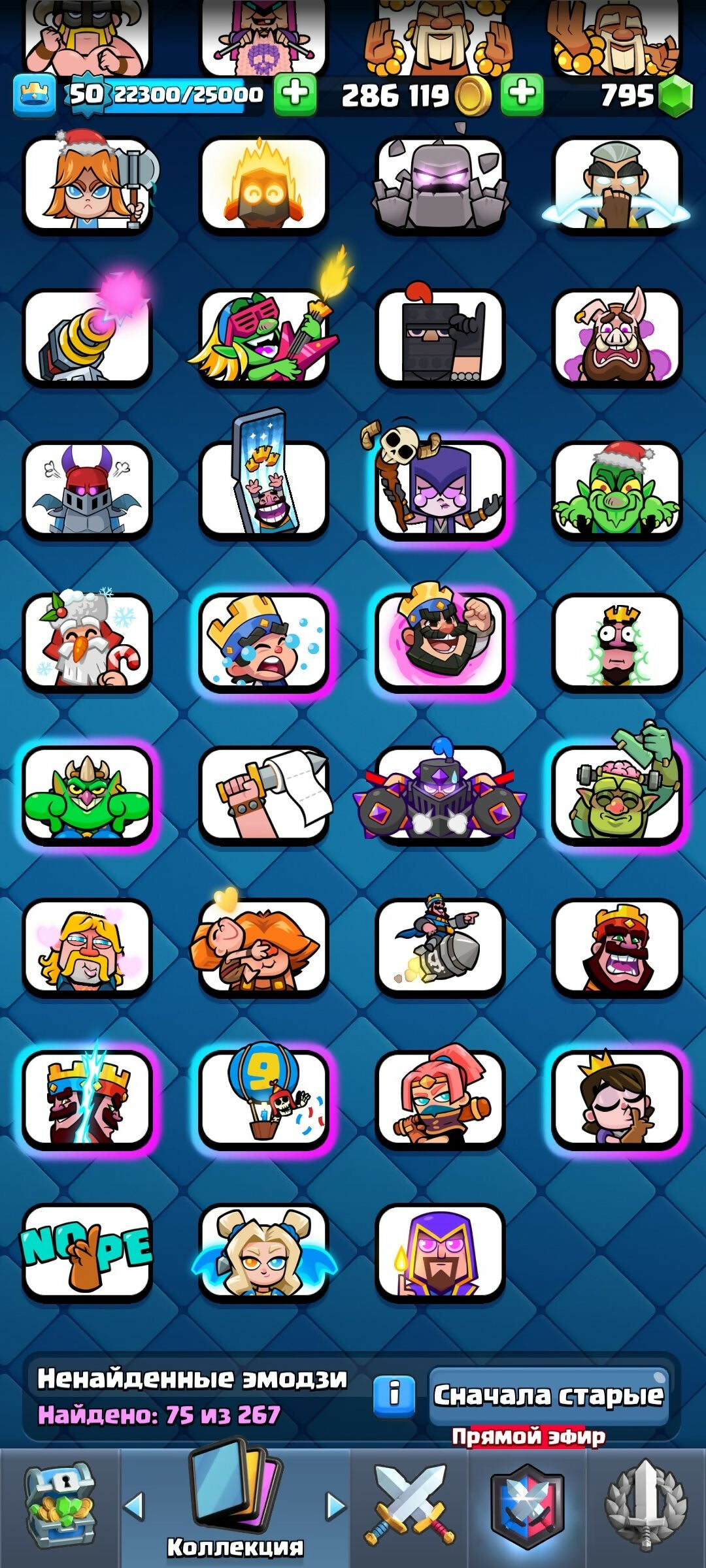Open the shop chest tab

coord(59,1506)
